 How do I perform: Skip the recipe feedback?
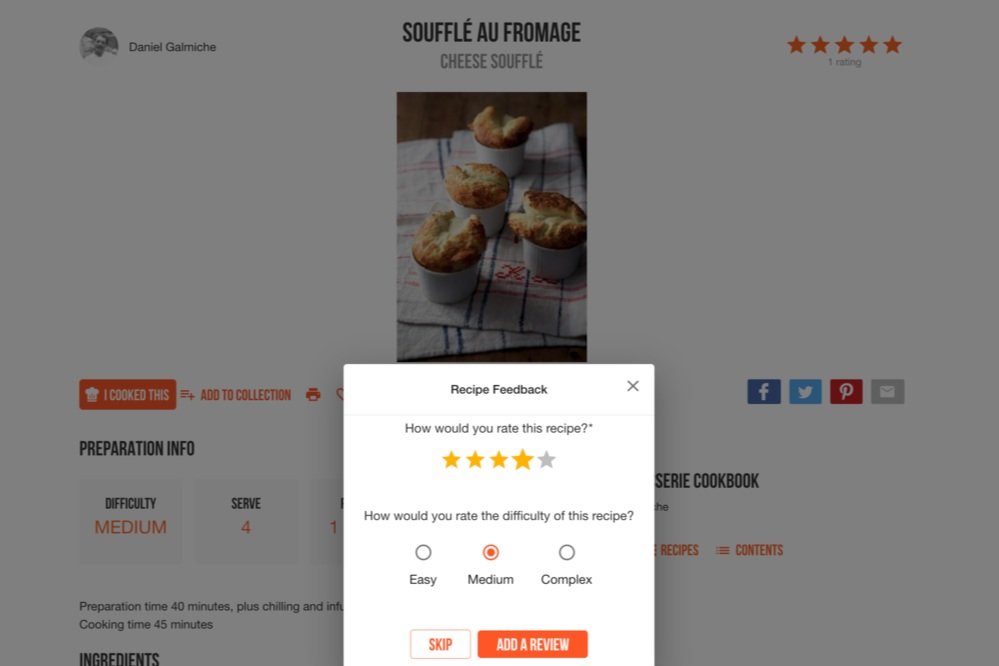coord(440,644)
